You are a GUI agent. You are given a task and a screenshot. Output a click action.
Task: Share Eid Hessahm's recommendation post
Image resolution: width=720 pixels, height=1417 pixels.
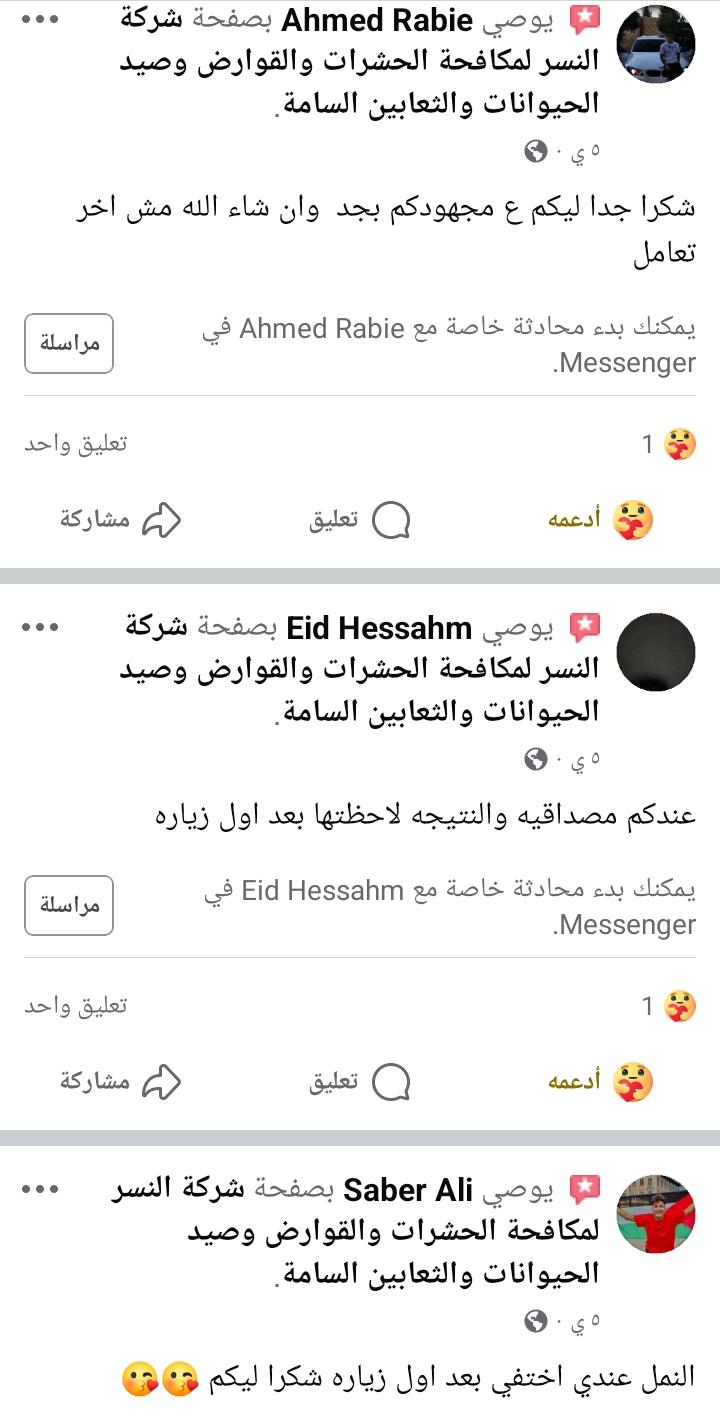[x=120, y=1082]
